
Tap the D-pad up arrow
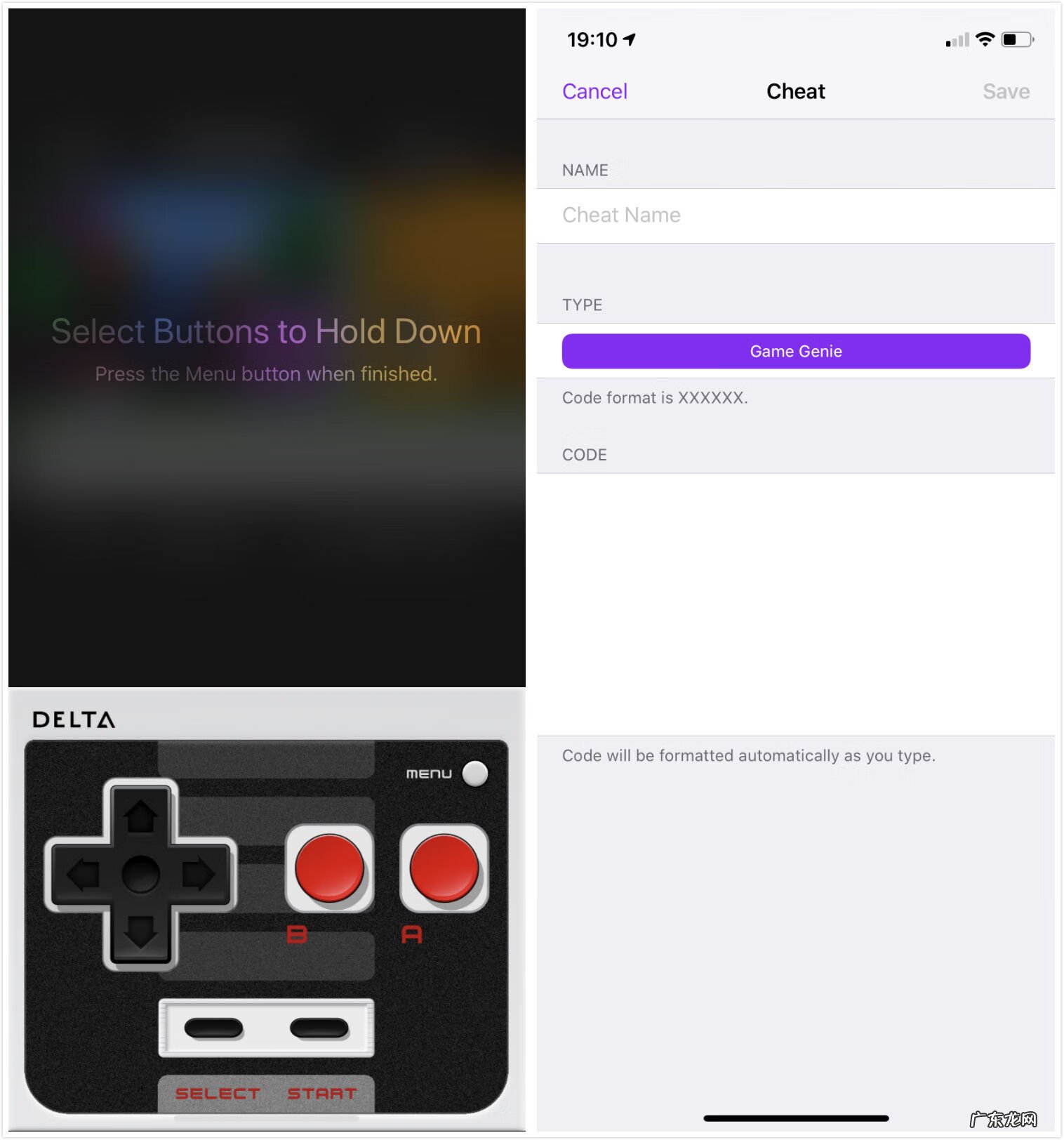click(x=141, y=816)
